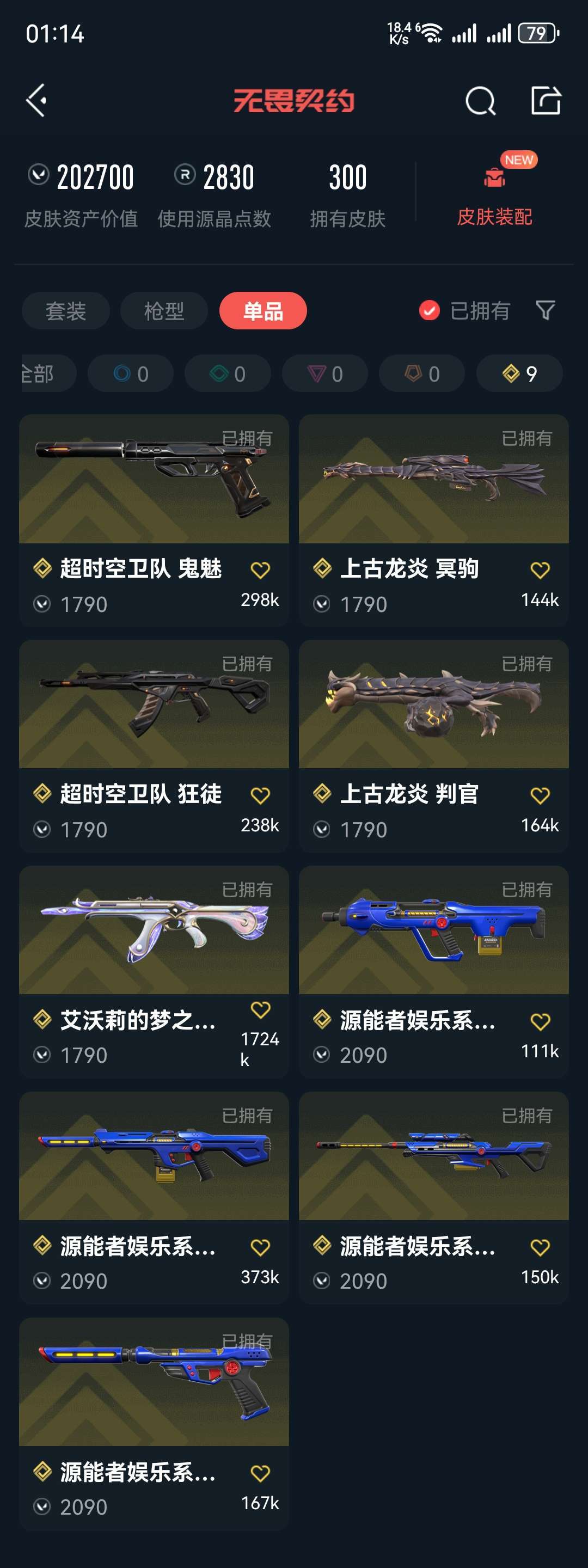This screenshot has height=1568, width=588.
Task: Switch to the 枪型 tab
Action: click(164, 311)
